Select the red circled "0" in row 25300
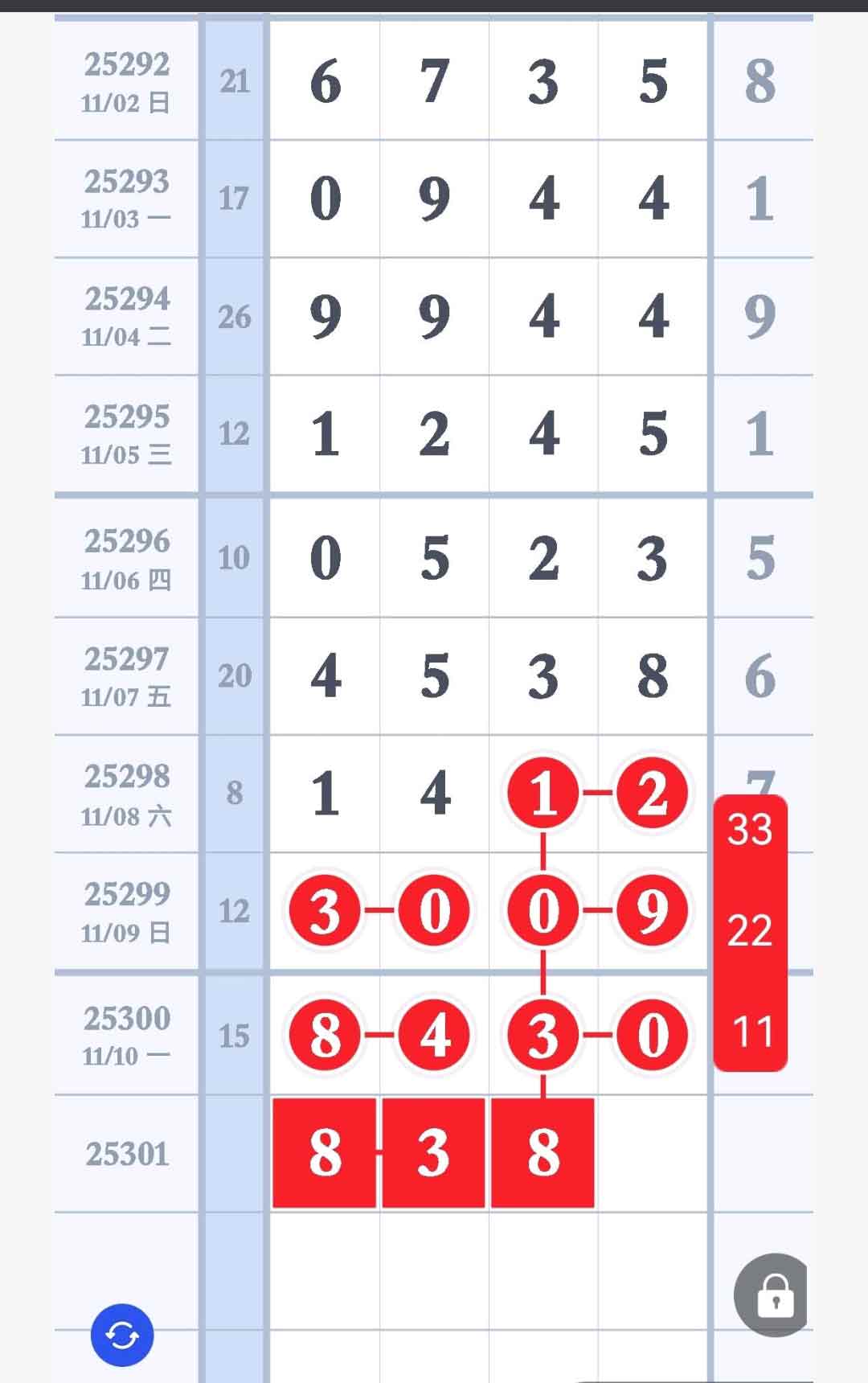Image resolution: width=868 pixels, height=1383 pixels. point(653,1036)
